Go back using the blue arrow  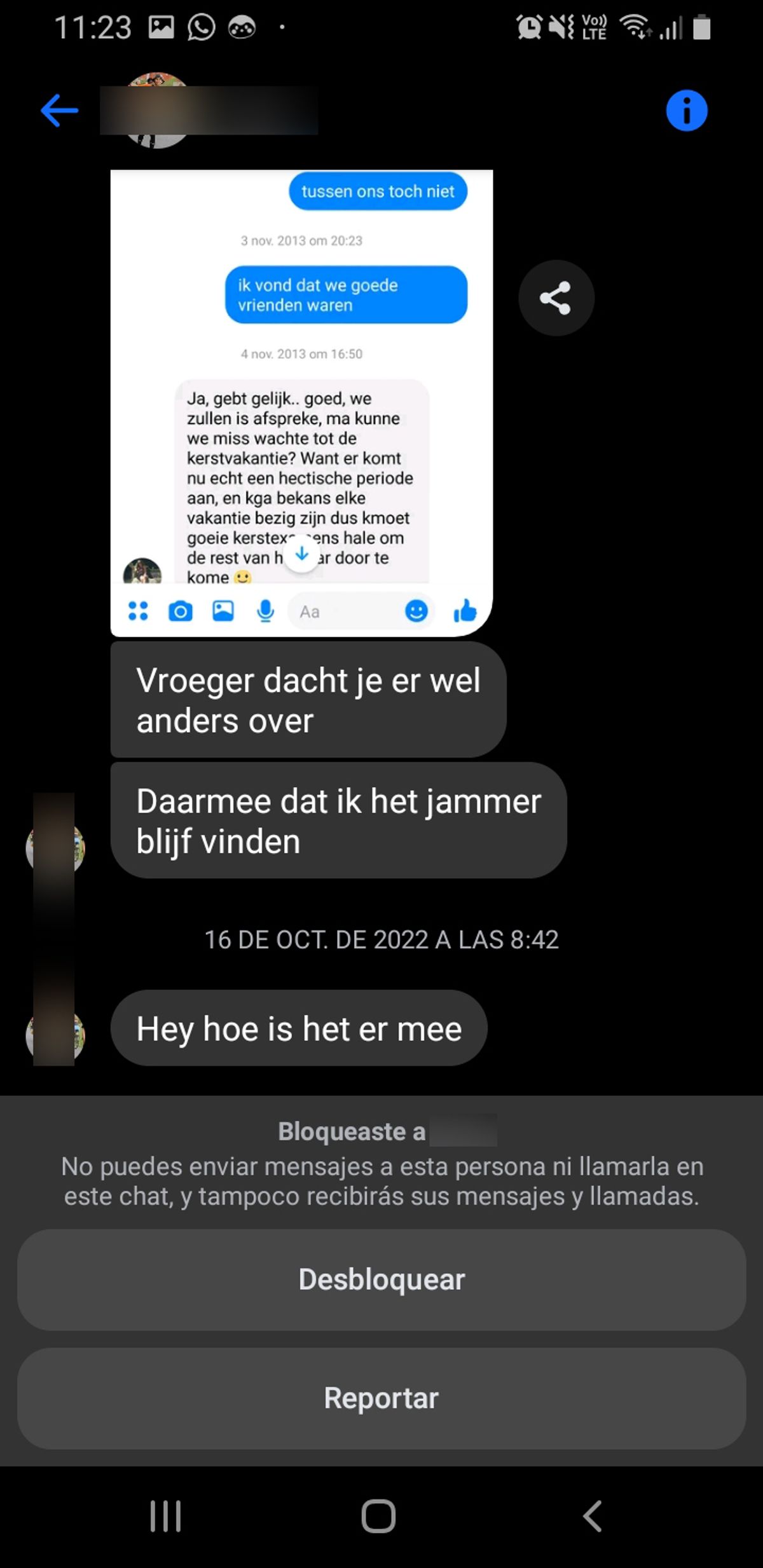[x=59, y=111]
